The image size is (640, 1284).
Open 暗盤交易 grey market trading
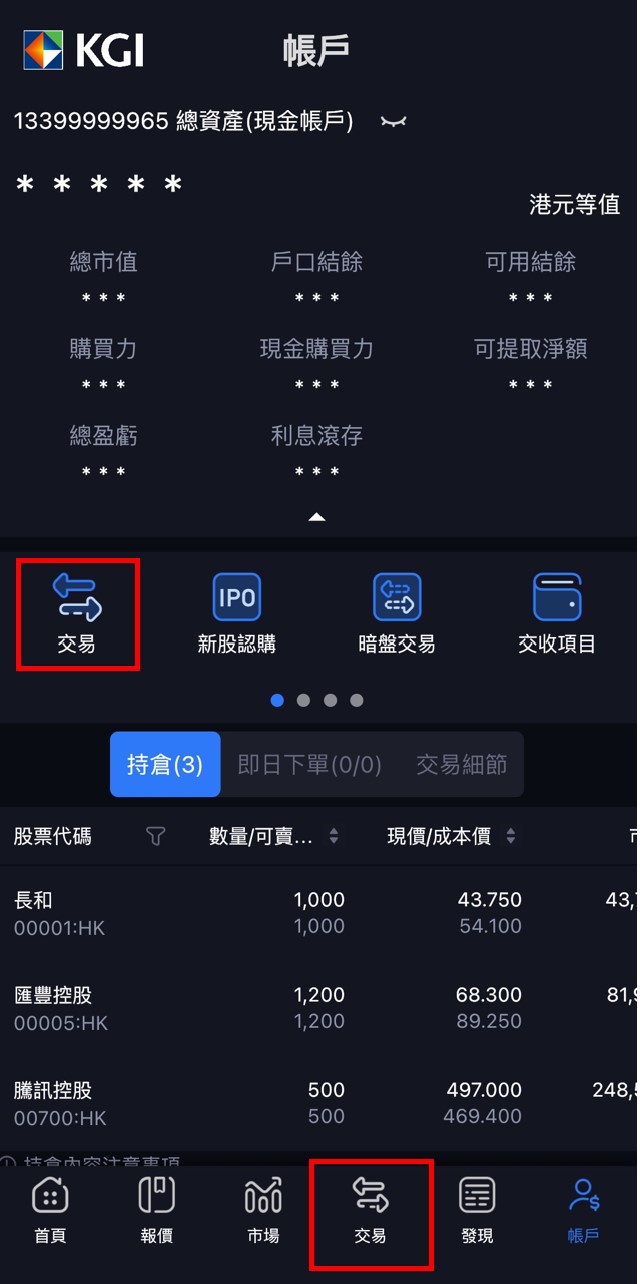tap(397, 613)
